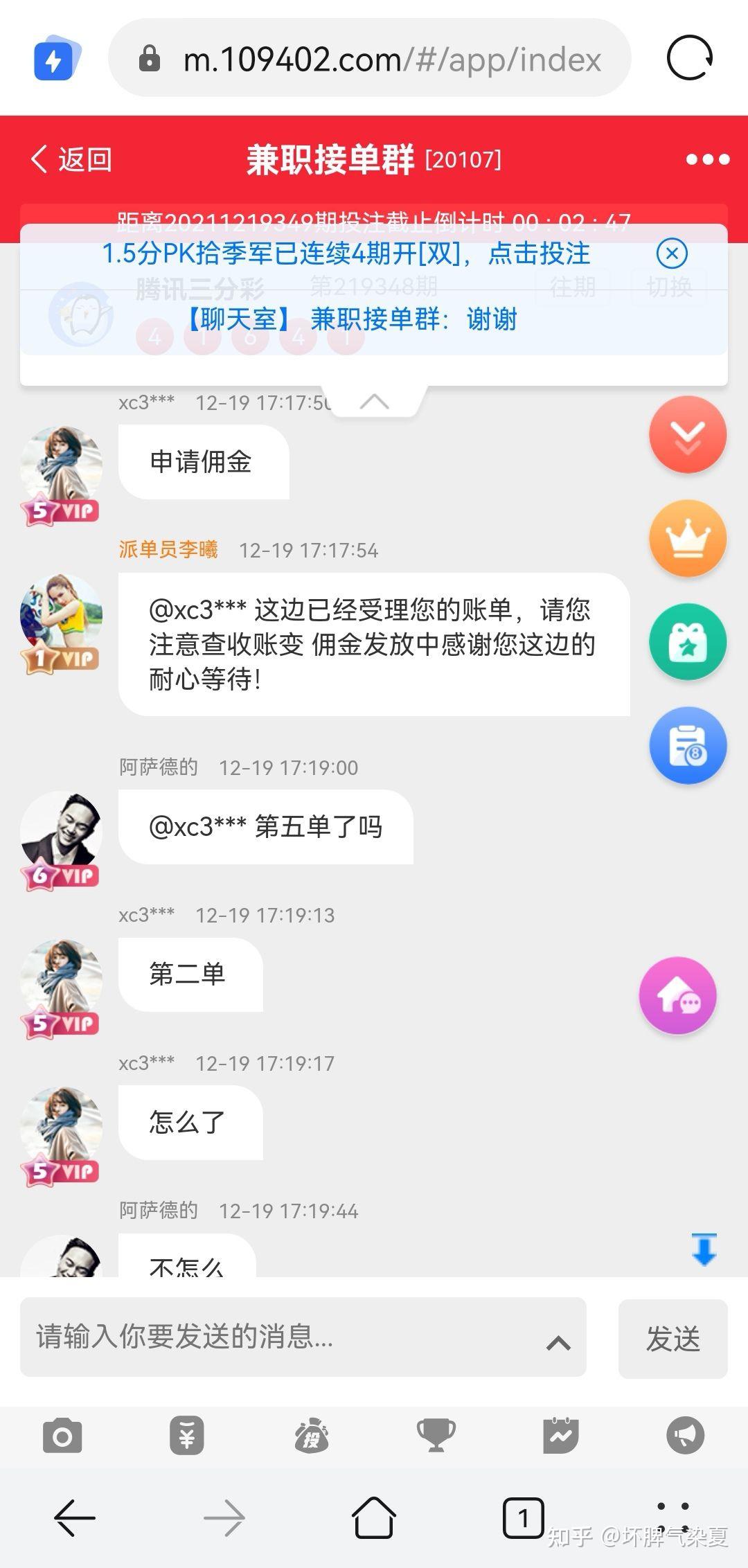Open the money bag bet icon
Image resolution: width=748 pixels, height=1568 pixels.
point(312,1436)
